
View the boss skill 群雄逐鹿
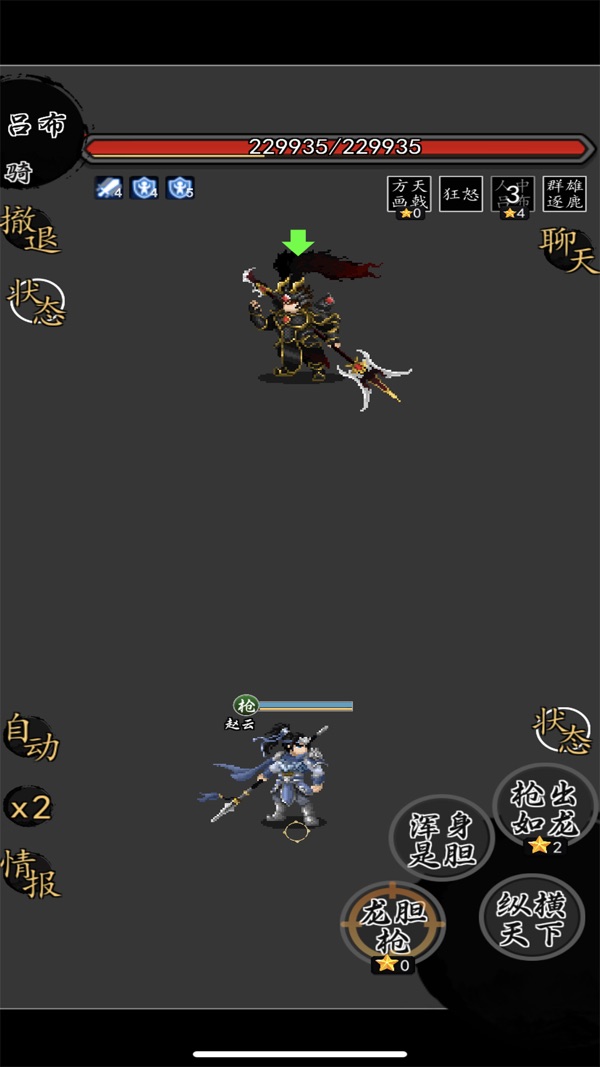(565, 194)
